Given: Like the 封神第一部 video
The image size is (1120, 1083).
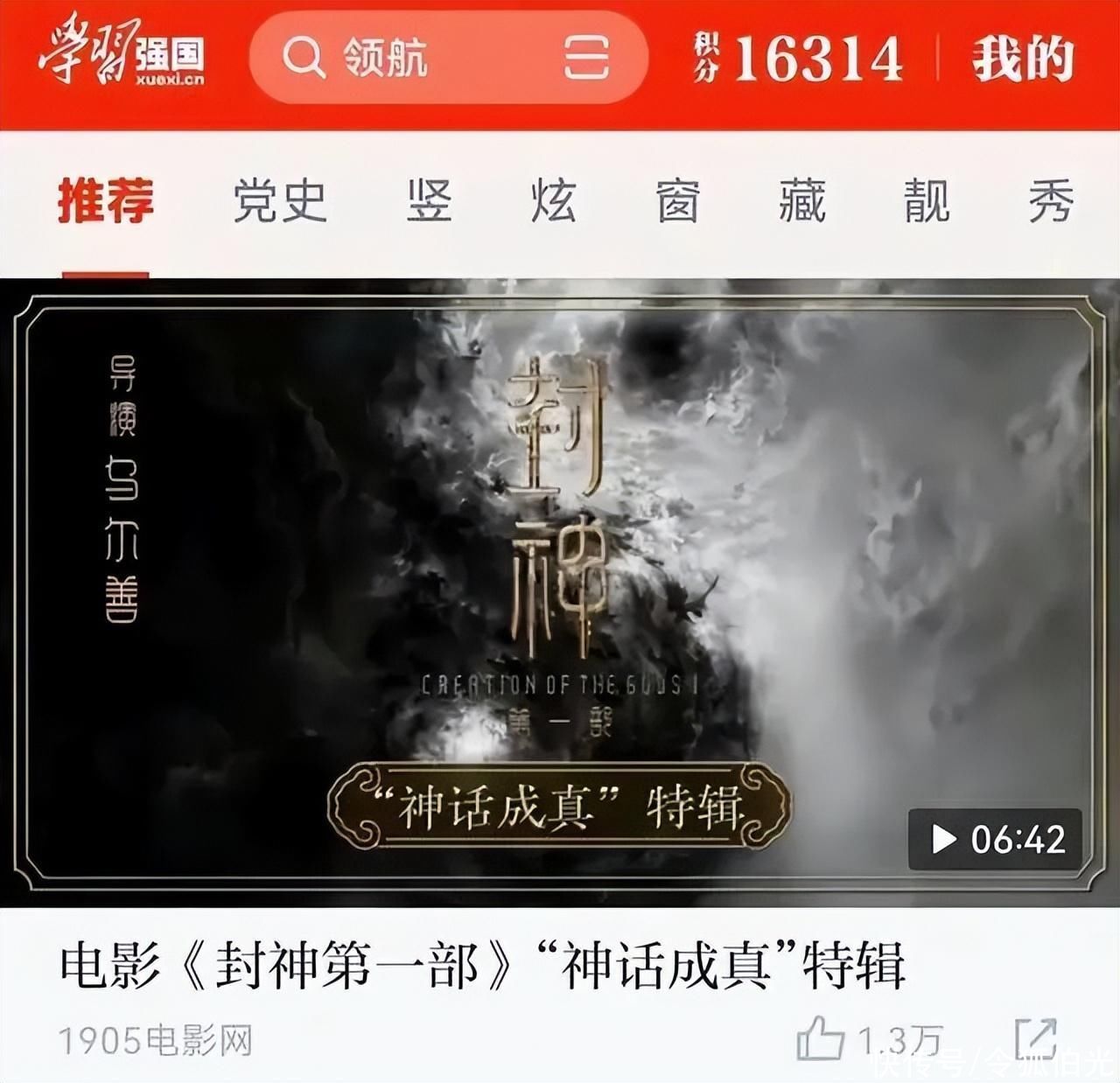Looking at the screenshot, I should (x=821, y=1039).
